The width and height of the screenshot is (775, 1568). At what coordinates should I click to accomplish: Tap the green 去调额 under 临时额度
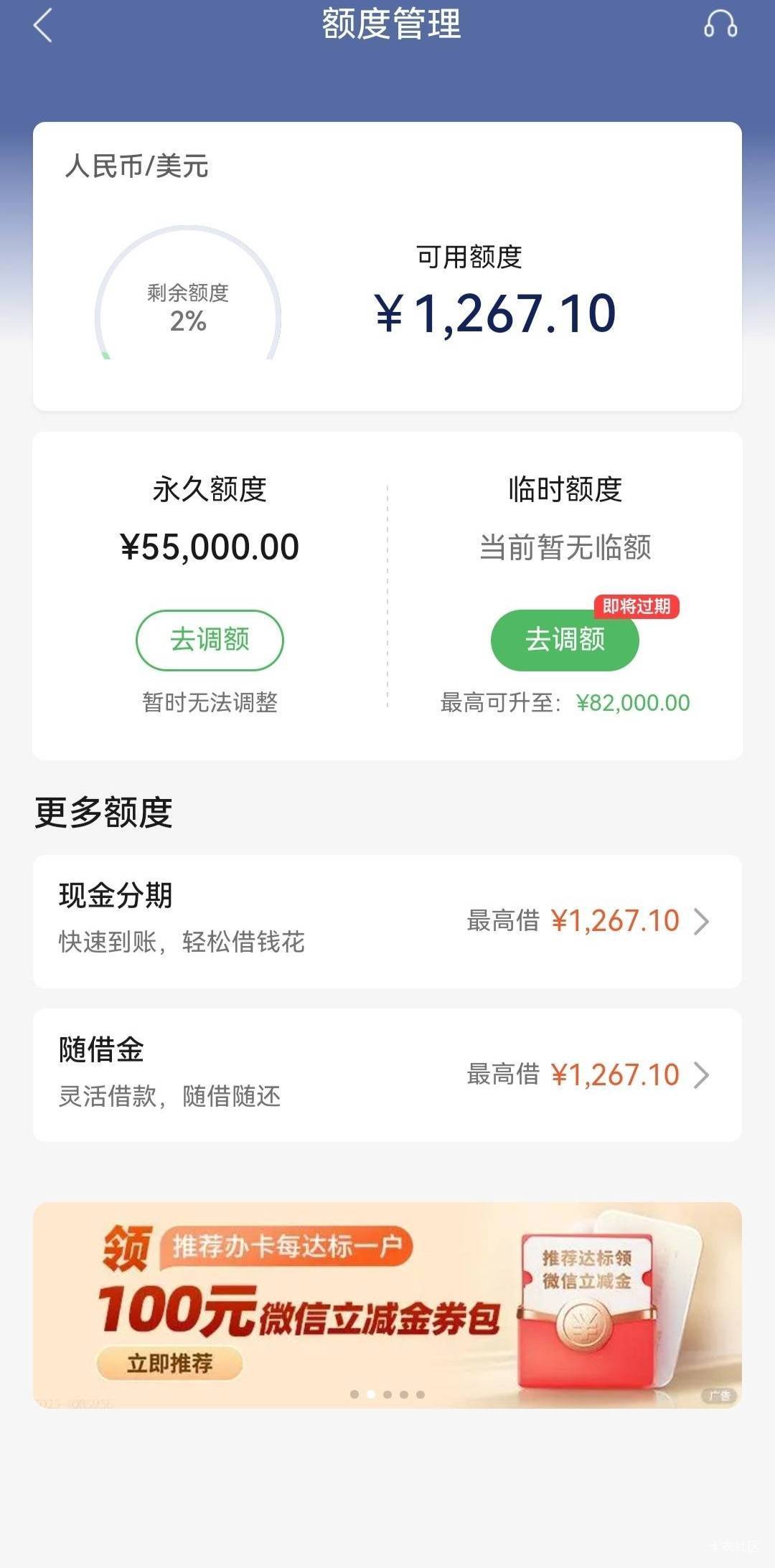coord(565,640)
